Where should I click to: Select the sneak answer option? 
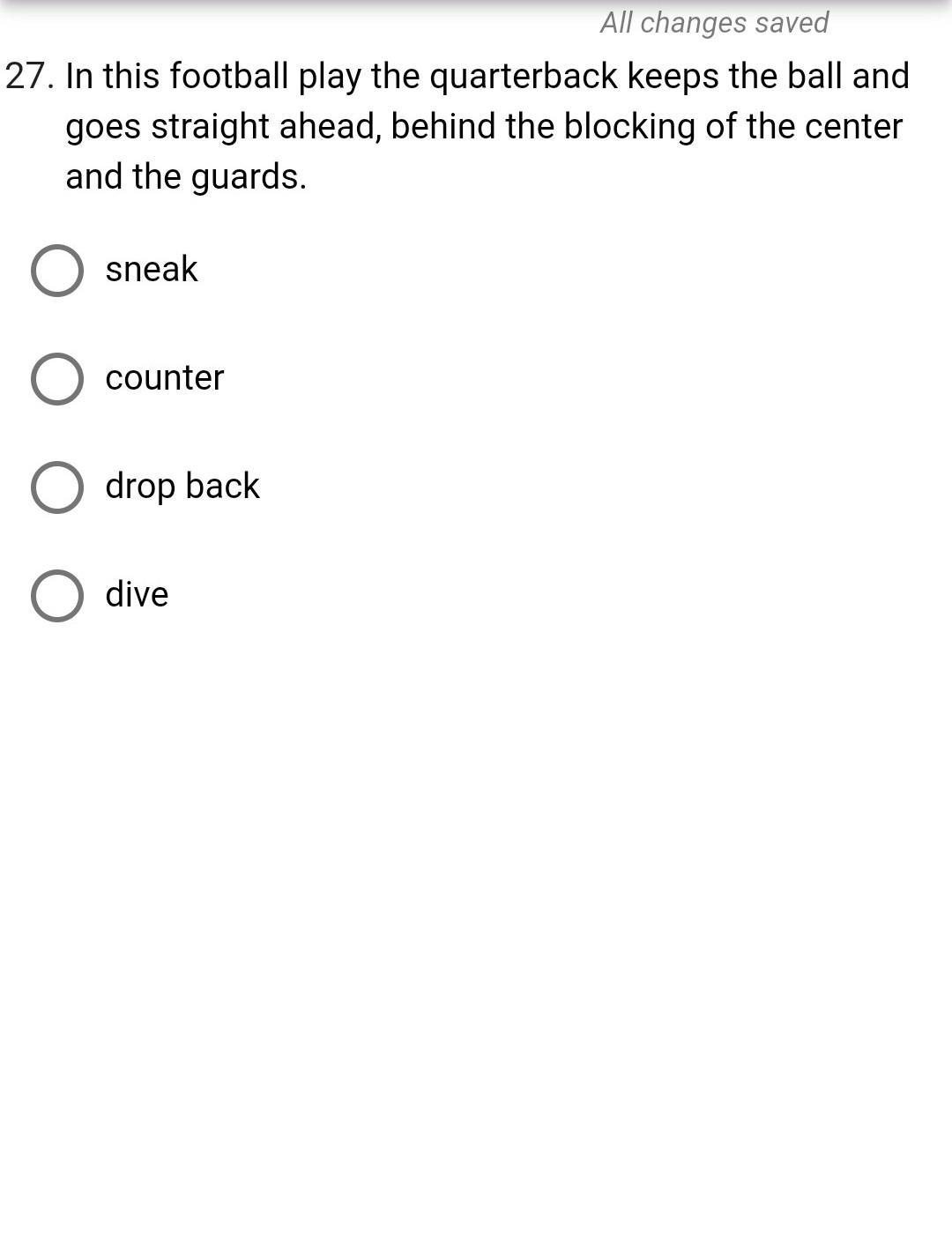pos(57,271)
